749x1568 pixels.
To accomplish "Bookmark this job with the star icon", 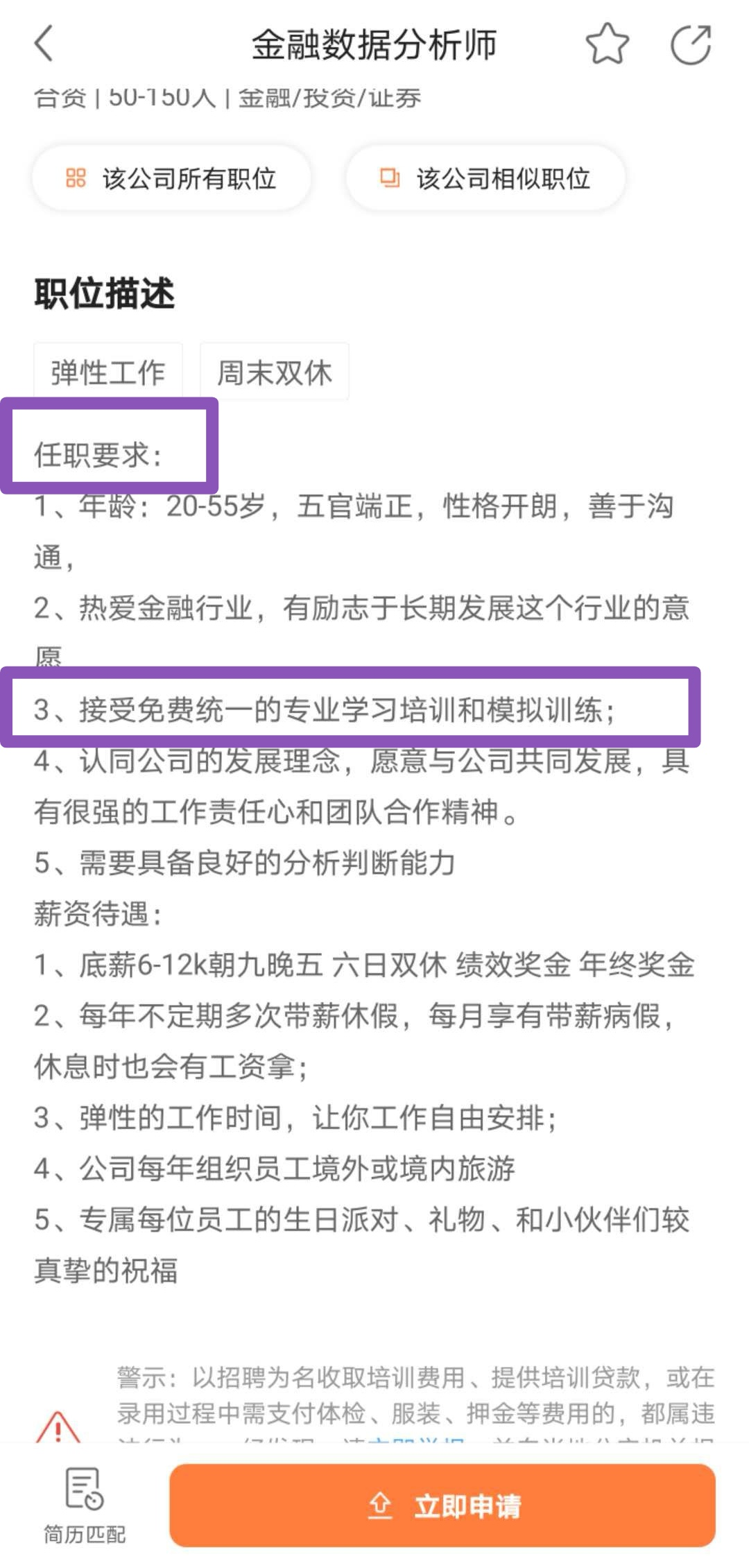I will click(607, 44).
